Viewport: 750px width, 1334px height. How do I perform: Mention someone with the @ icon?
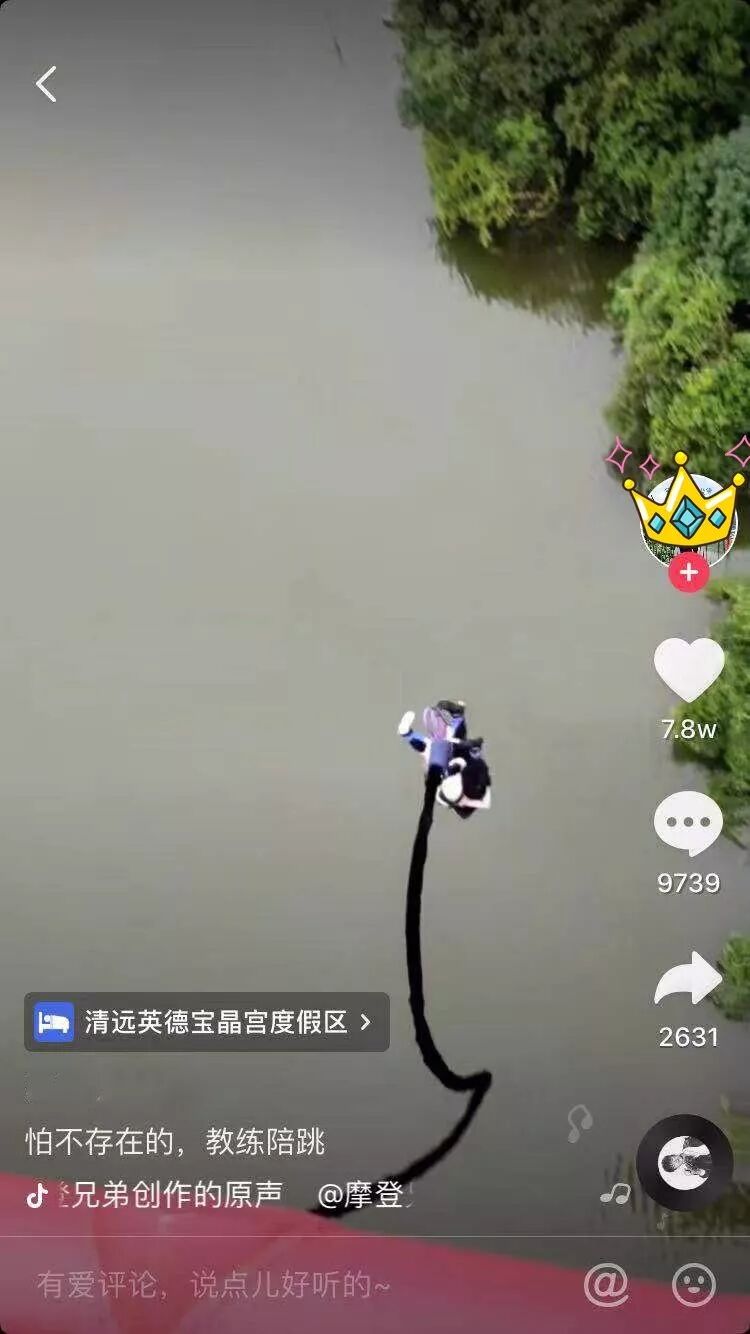click(606, 1285)
